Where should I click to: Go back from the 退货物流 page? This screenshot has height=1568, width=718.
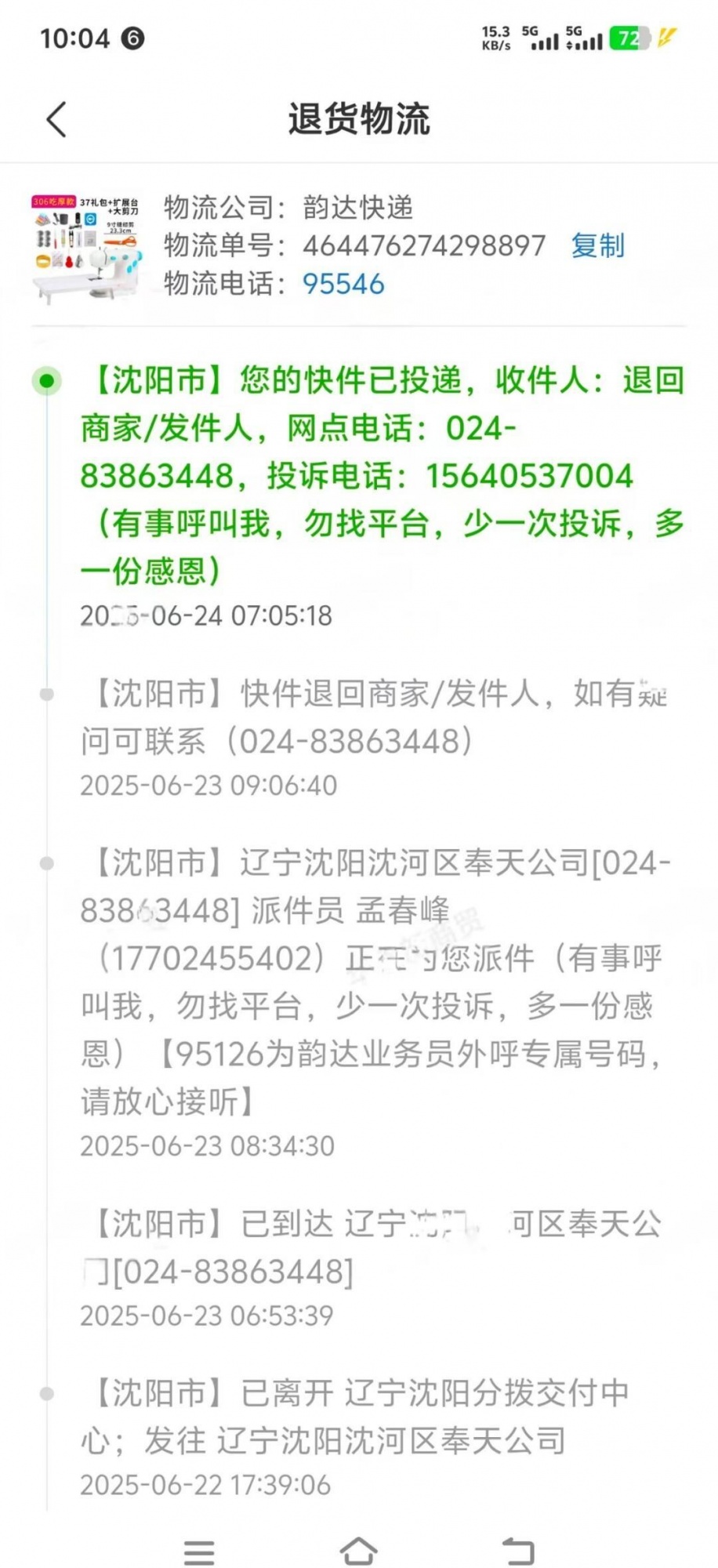point(56,120)
